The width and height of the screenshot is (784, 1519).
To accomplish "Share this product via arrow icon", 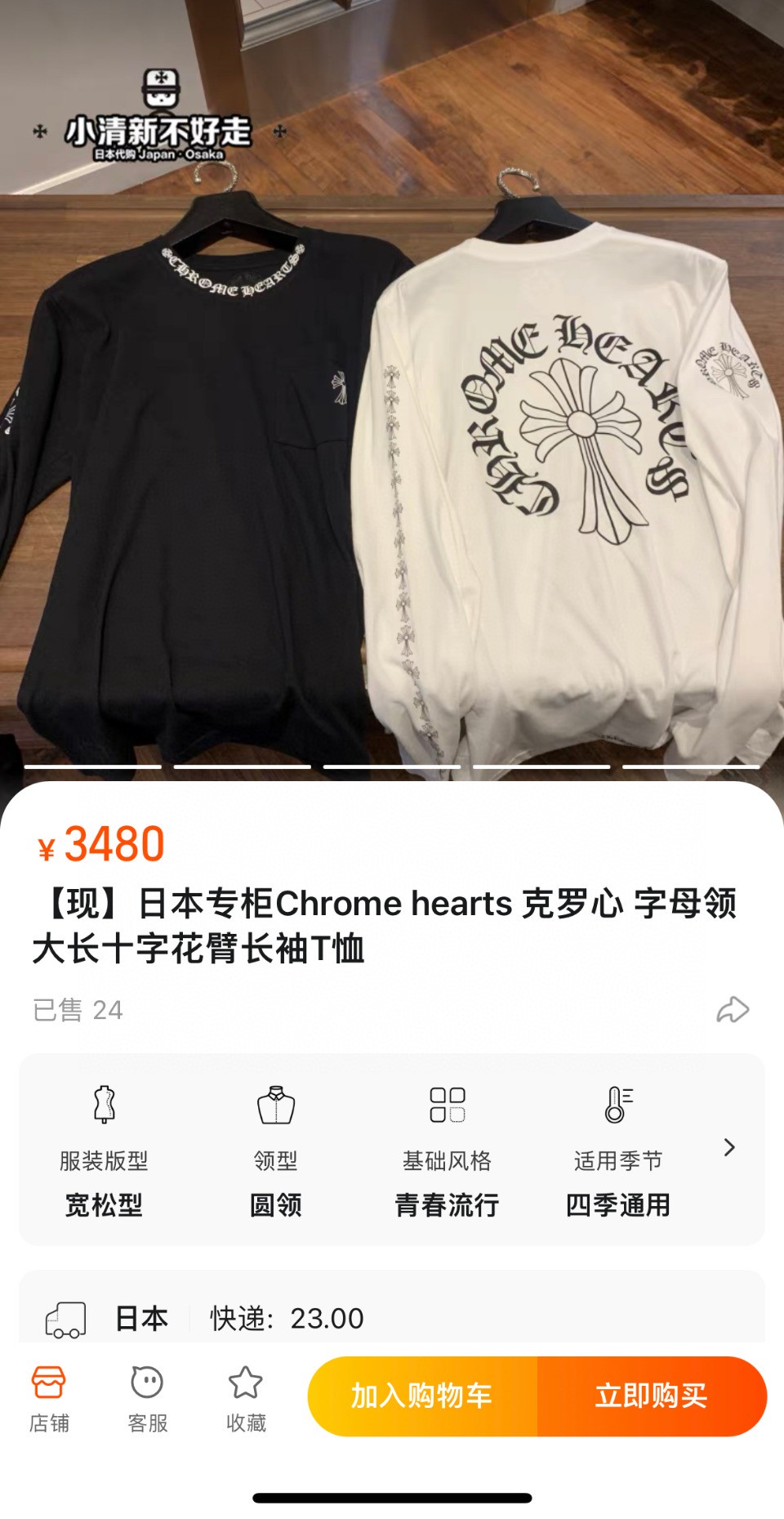I will [x=733, y=1009].
